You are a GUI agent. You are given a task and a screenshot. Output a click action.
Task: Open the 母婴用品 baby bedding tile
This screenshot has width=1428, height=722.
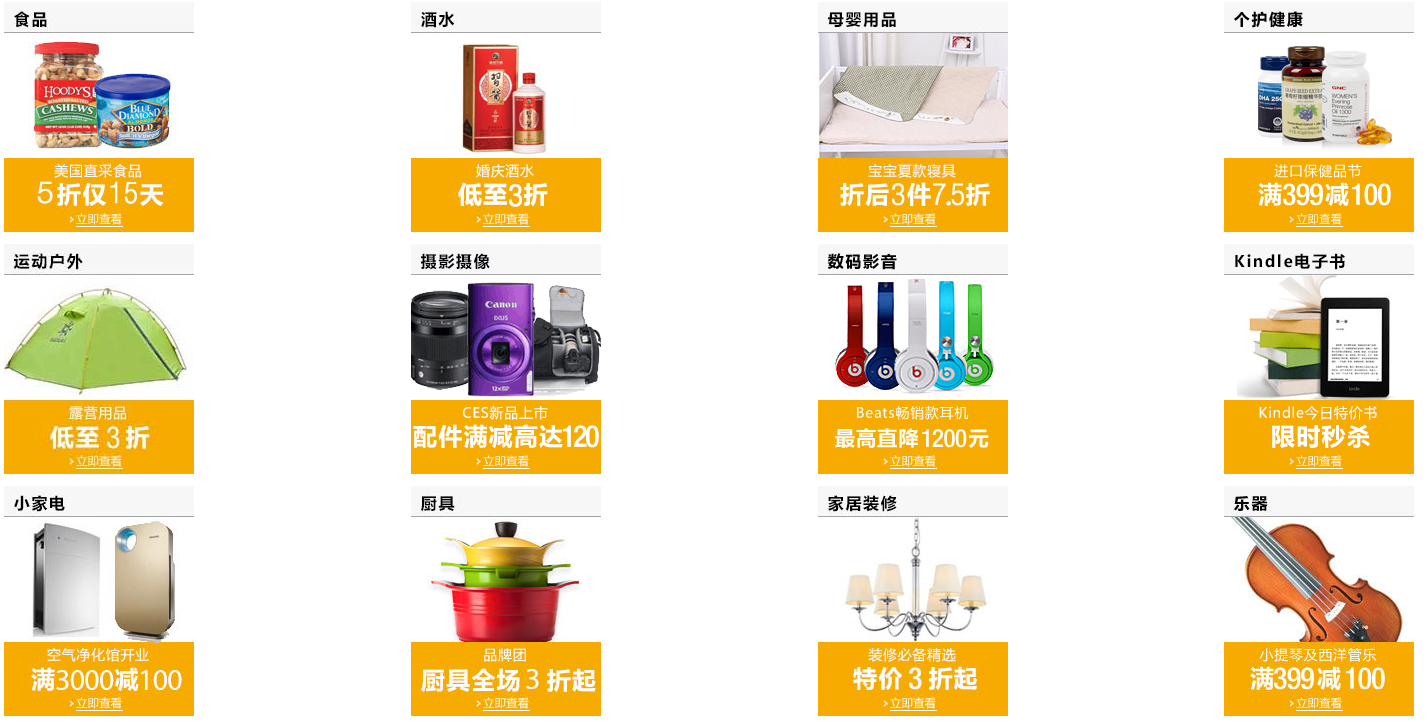pyautogui.click(x=912, y=96)
